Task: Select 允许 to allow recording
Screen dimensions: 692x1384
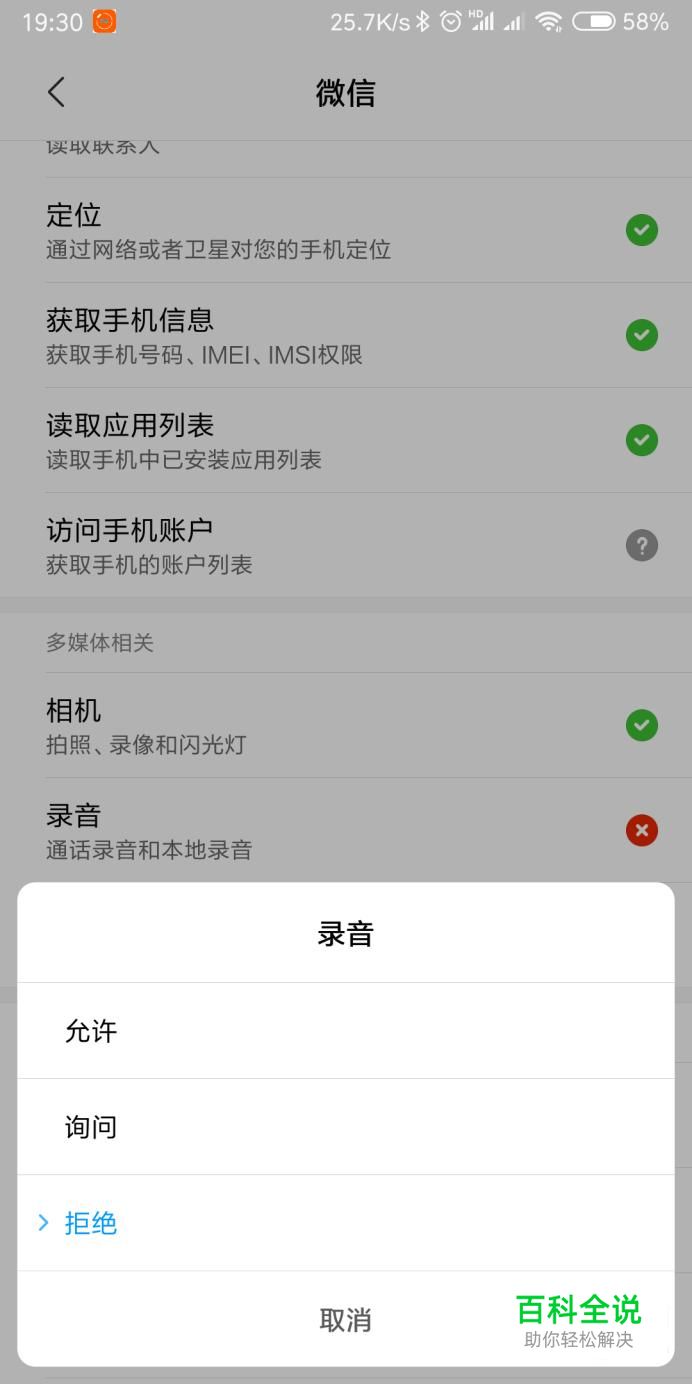Action: 346,1031
